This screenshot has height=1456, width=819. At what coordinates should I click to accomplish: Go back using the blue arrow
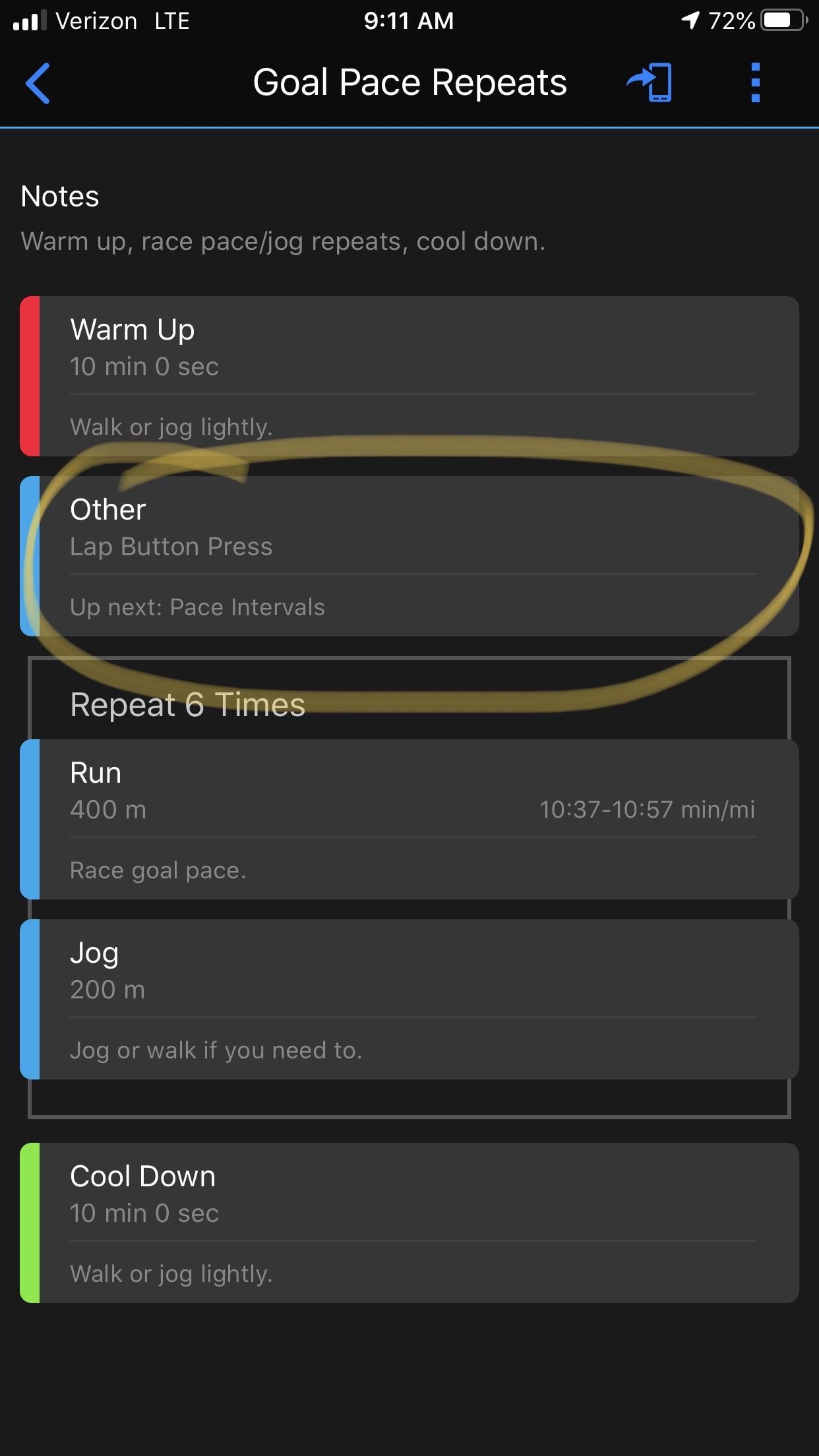(38, 84)
